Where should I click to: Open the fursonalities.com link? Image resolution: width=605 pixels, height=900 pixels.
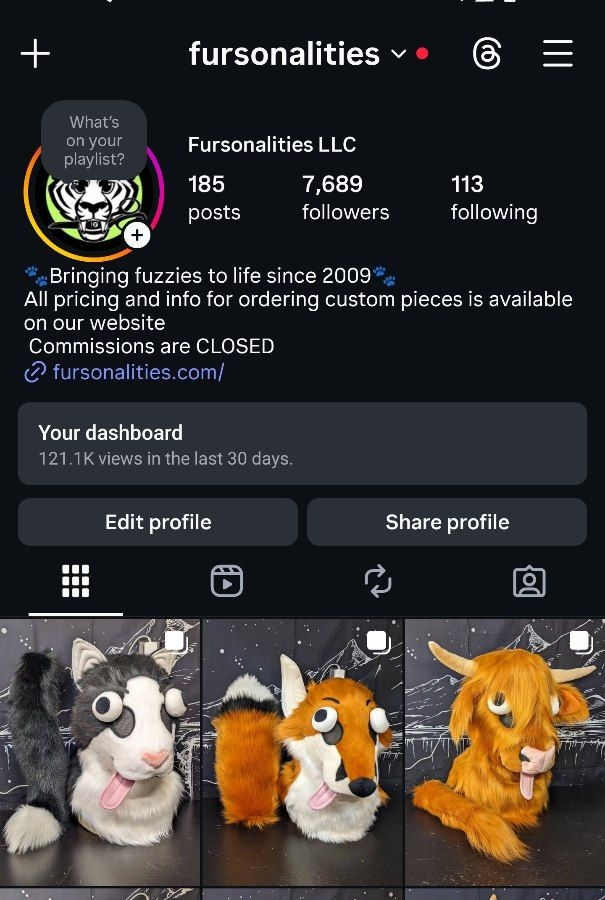click(137, 372)
